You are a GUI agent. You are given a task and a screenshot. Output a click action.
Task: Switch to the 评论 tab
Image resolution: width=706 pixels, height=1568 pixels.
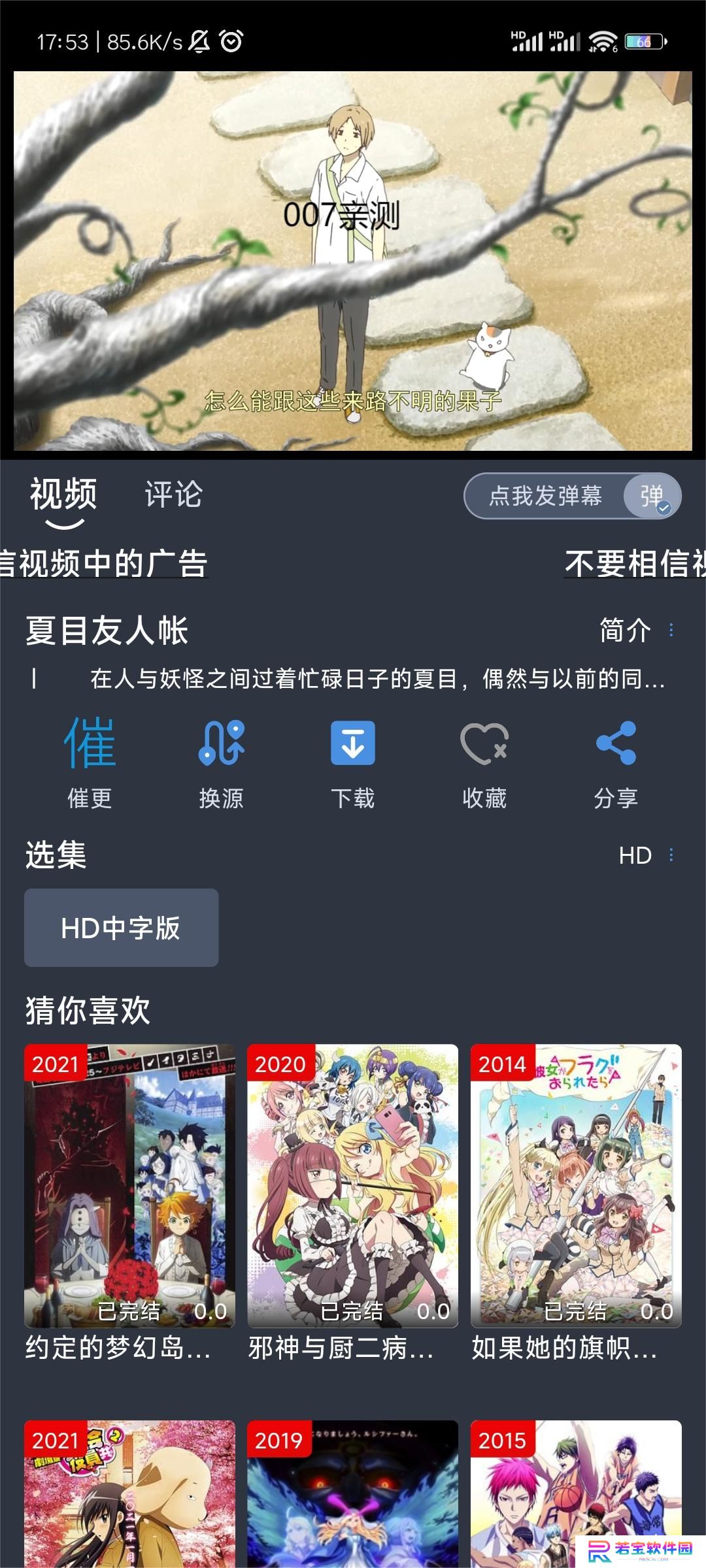pyautogui.click(x=173, y=495)
